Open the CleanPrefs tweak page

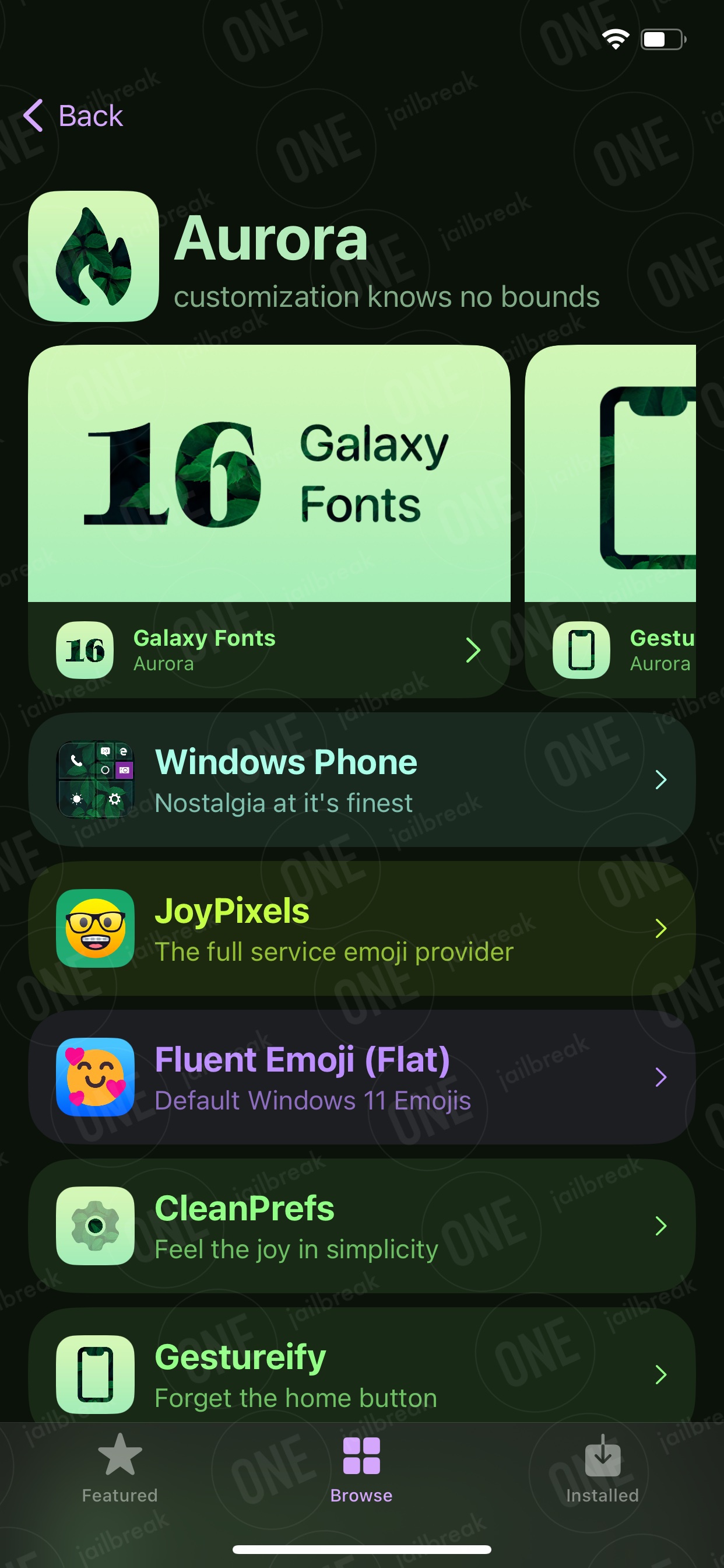[361, 1226]
